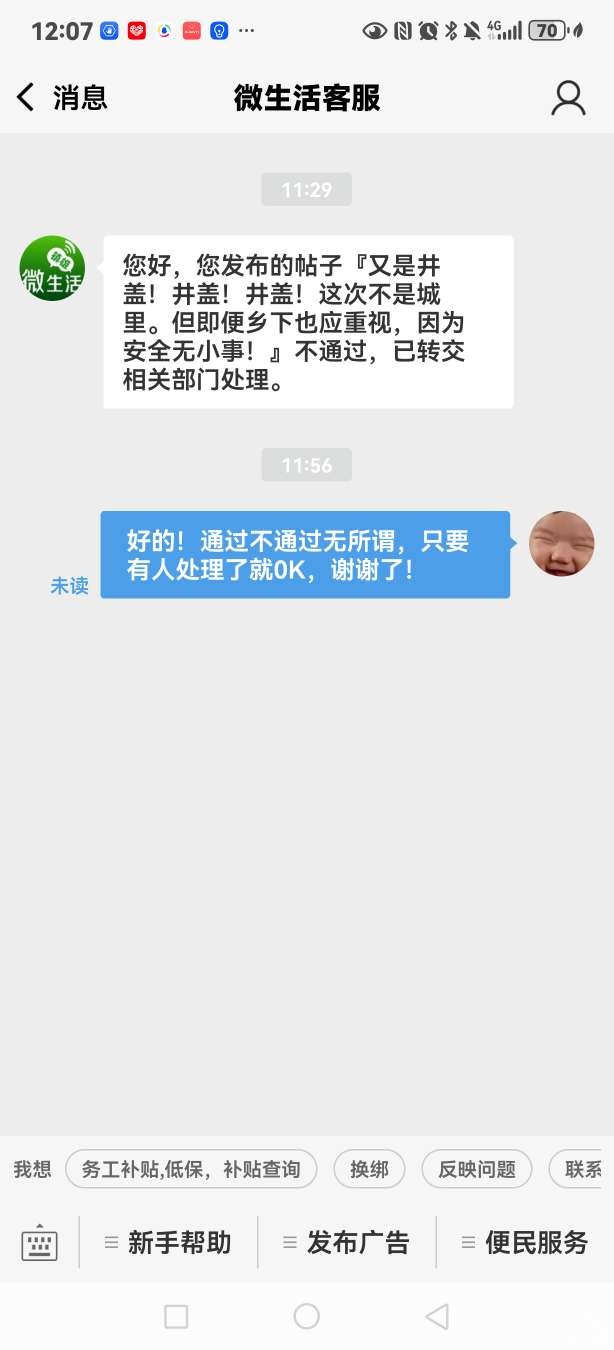Tap the 微生活 customer service avatar

click(52, 268)
